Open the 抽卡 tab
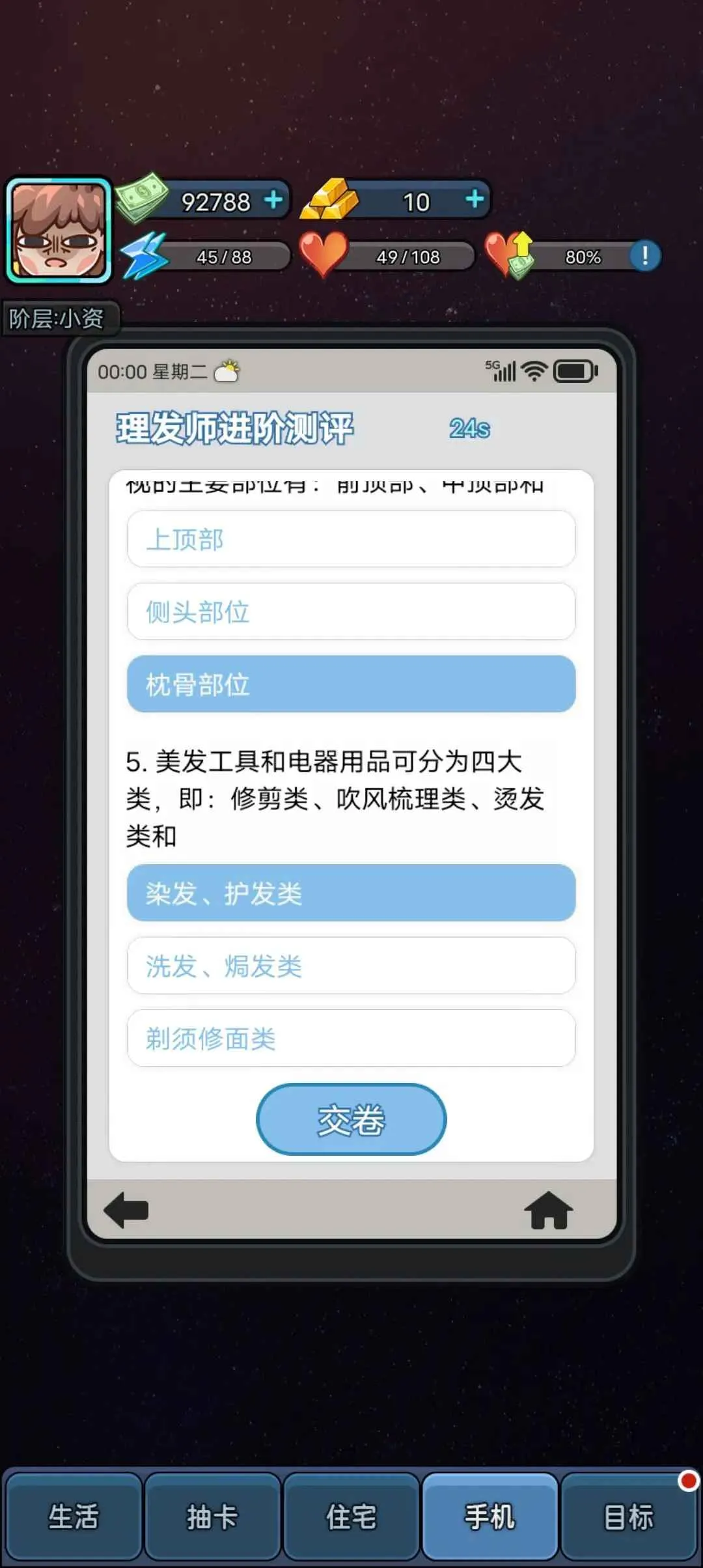The width and height of the screenshot is (703, 1568). [x=212, y=1517]
